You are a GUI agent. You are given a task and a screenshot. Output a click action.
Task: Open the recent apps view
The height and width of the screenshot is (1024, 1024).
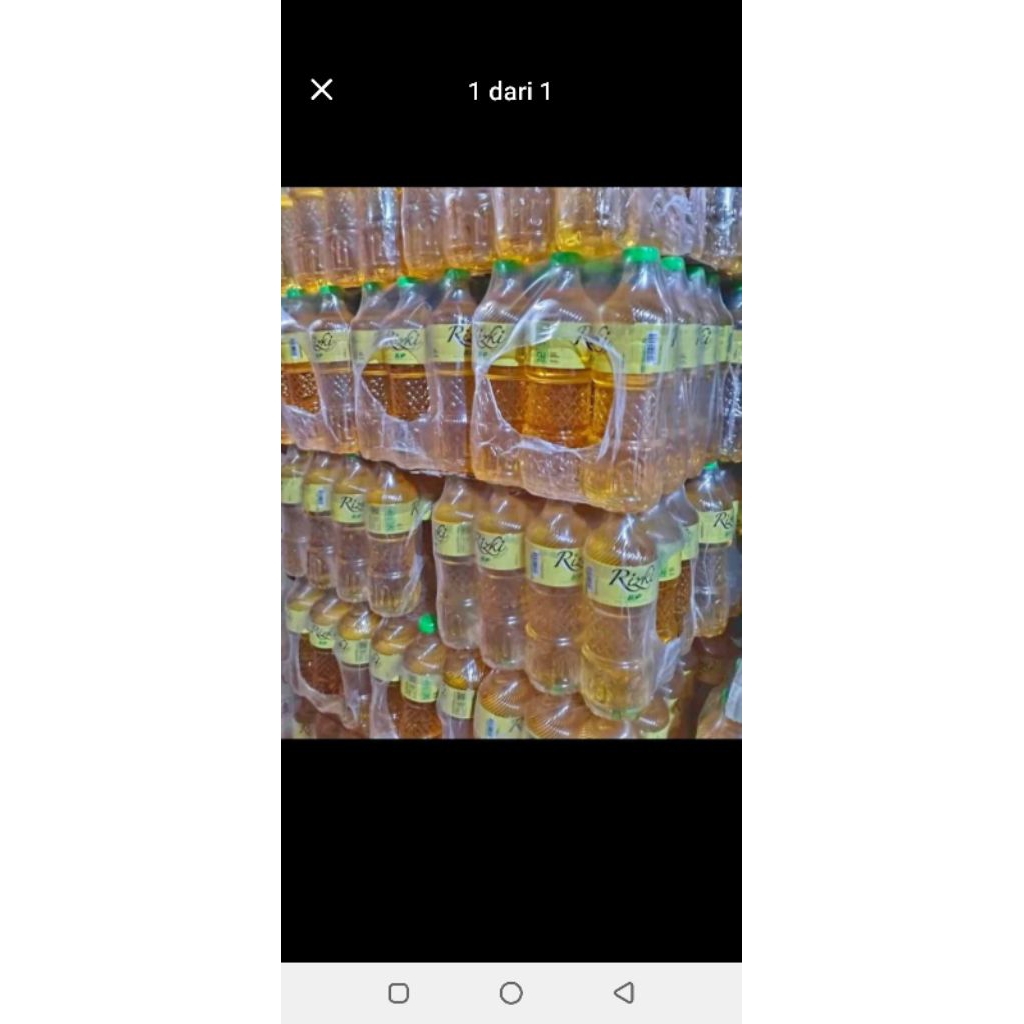398,993
